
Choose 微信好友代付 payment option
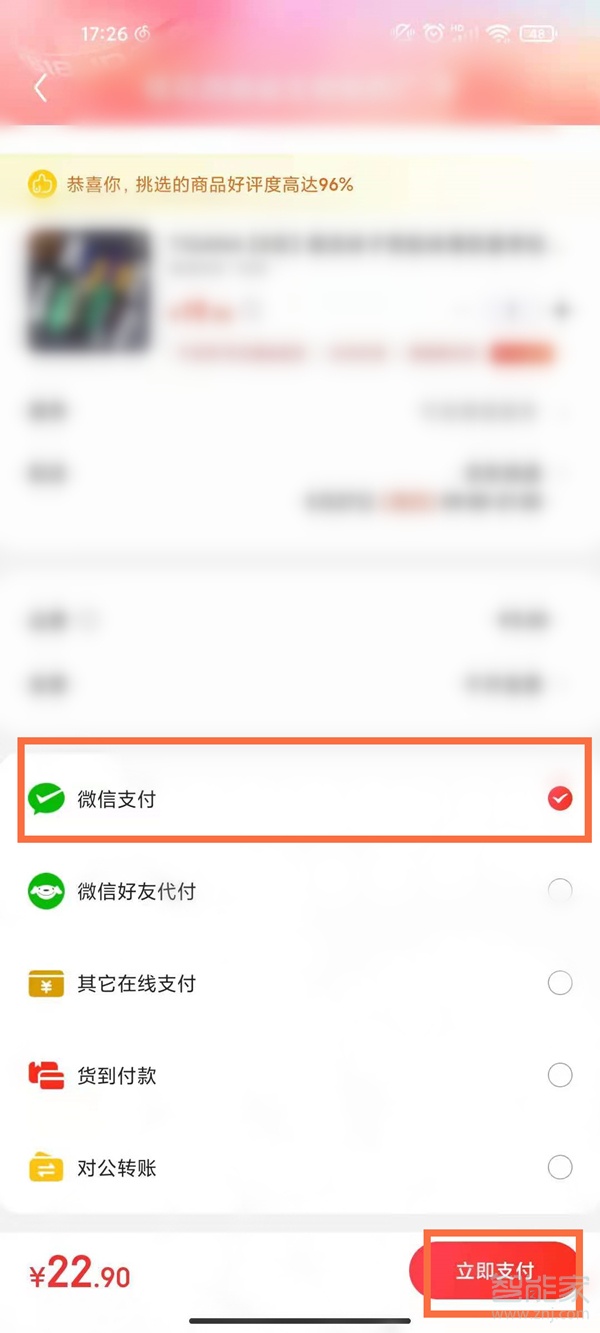[x=300, y=891]
